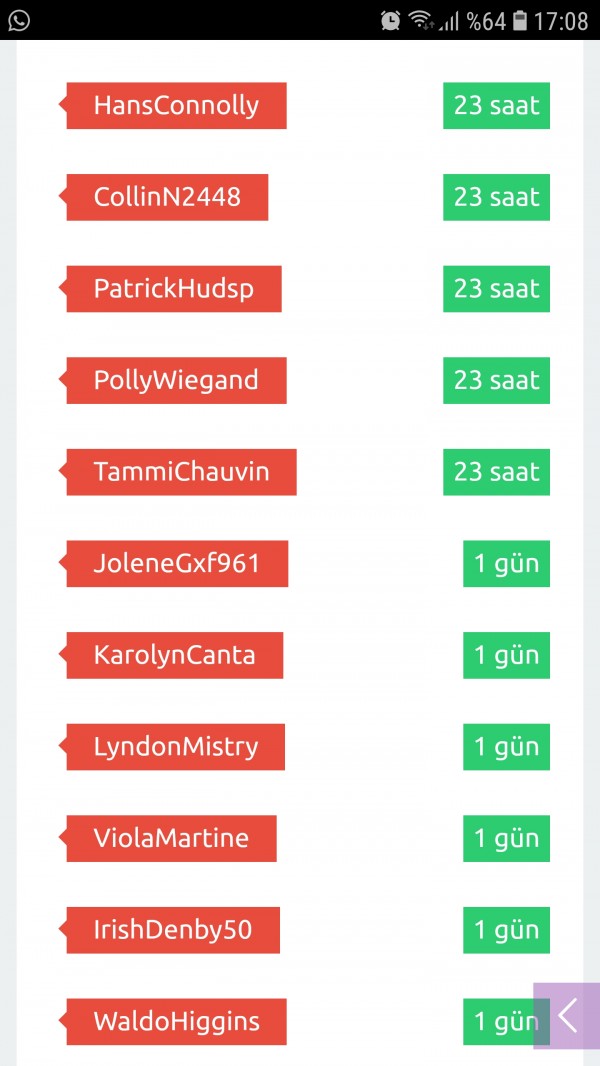Image resolution: width=600 pixels, height=1066 pixels.
Task: Open the CollinN2448 username tag
Action: (167, 197)
